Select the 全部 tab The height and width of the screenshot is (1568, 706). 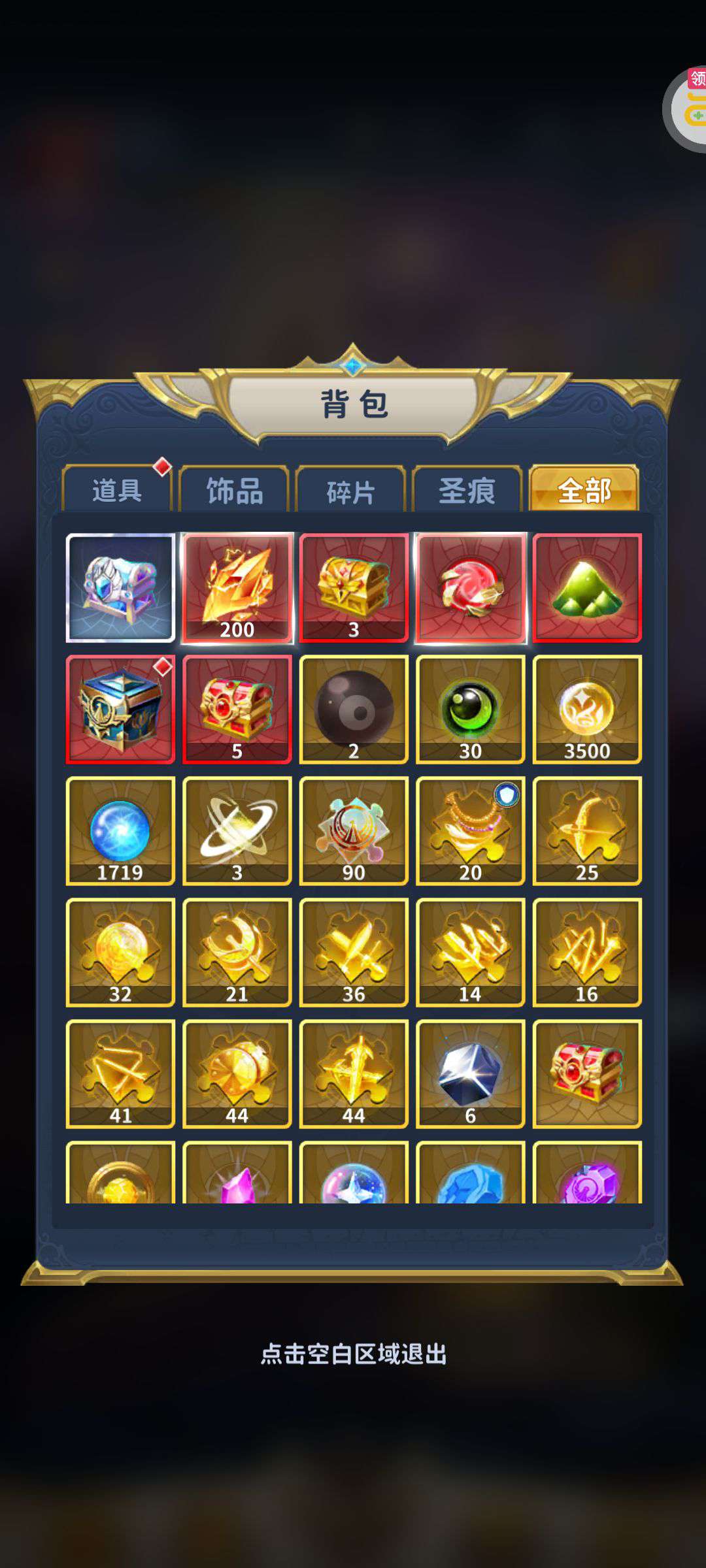point(584,489)
